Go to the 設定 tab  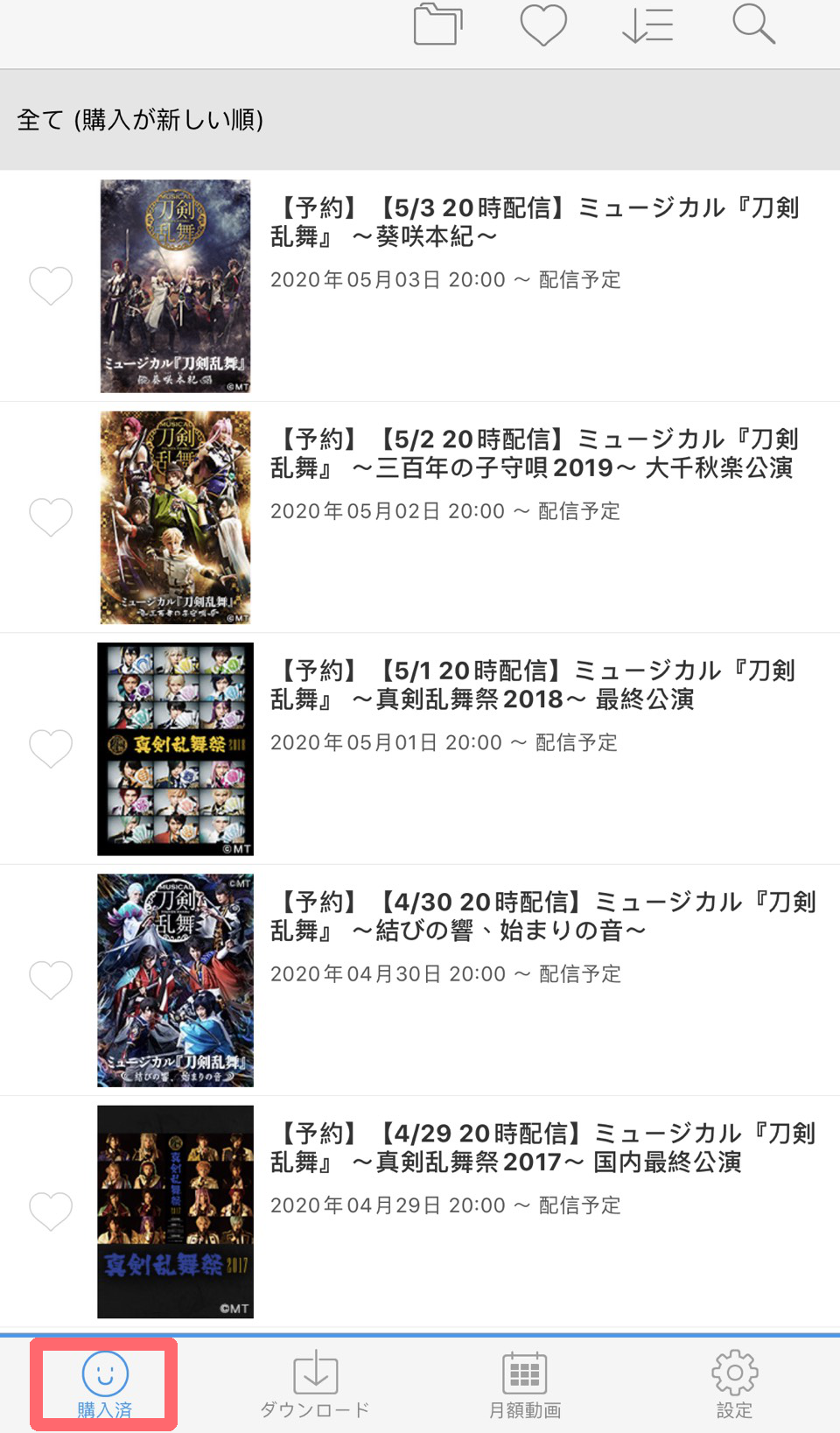(735, 1385)
